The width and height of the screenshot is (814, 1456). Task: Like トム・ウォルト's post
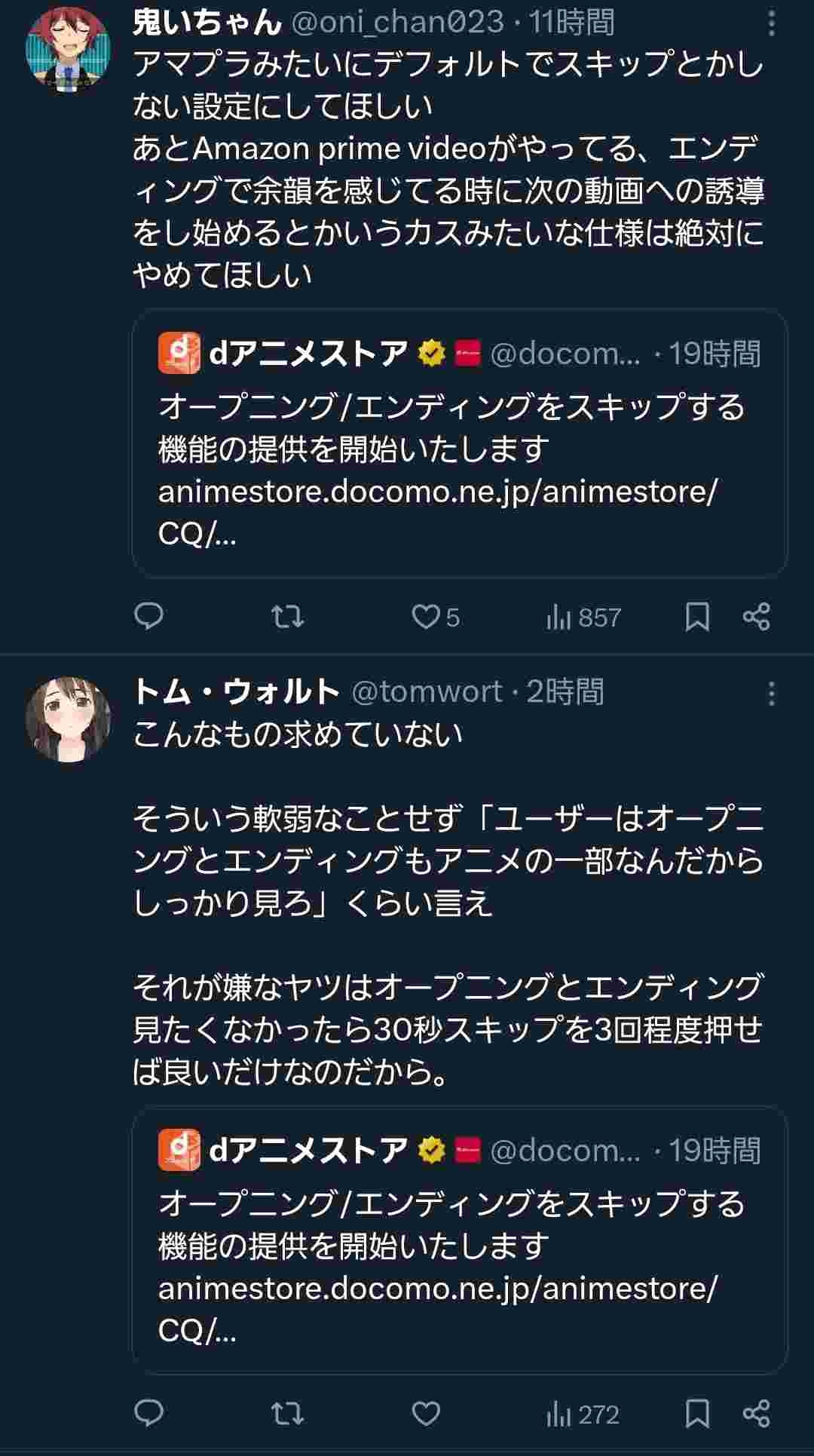[427, 1413]
